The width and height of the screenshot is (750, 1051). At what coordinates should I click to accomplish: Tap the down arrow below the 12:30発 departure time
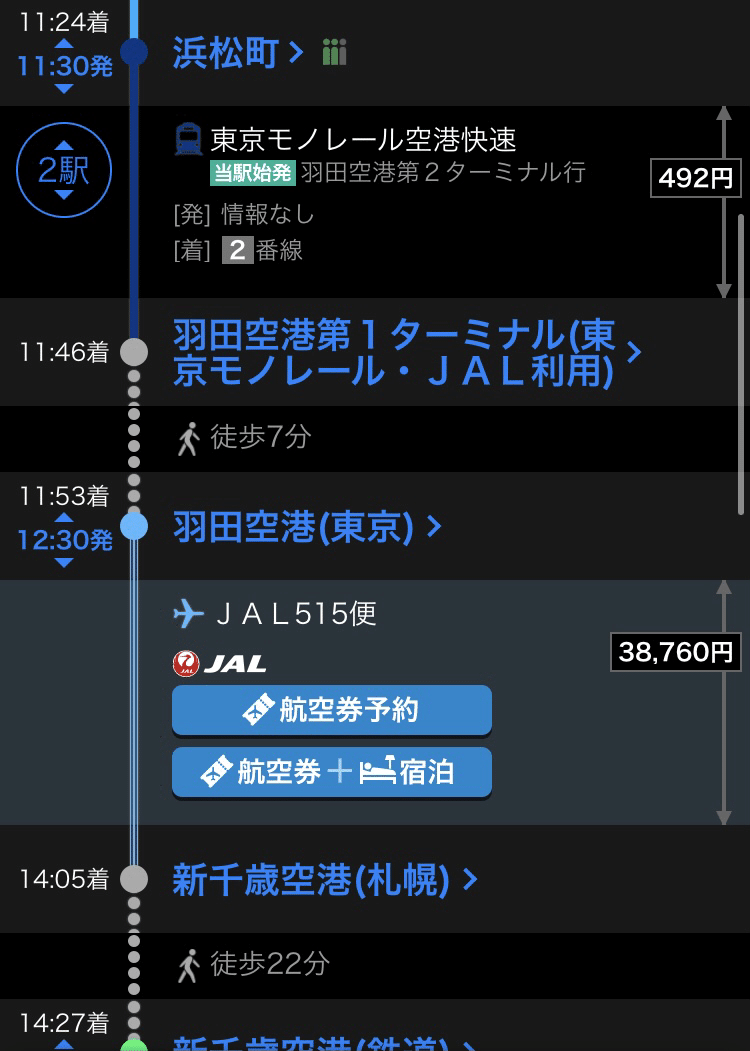63,560
